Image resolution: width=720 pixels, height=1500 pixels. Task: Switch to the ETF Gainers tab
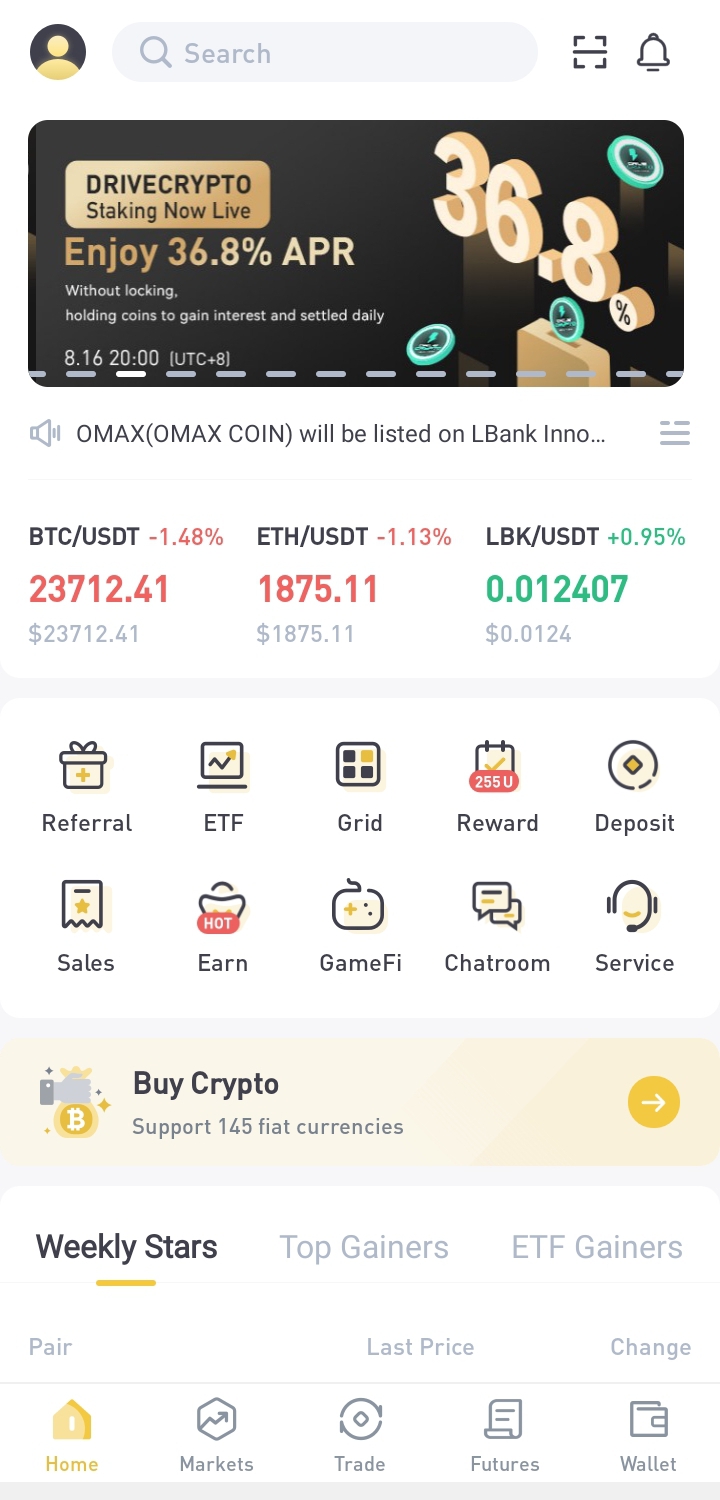[597, 1247]
